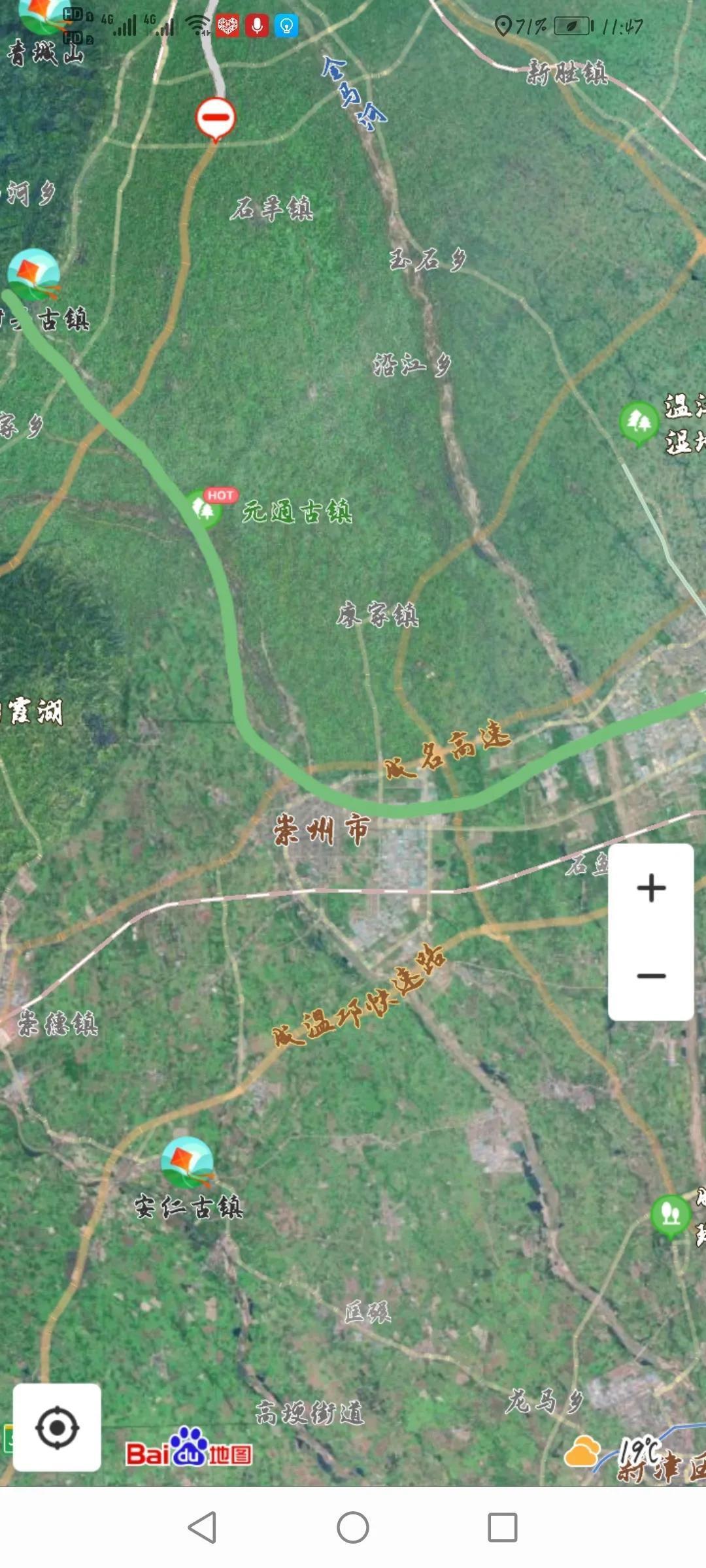This screenshot has height=1568, width=706.
Task: Open the weather widget showing 19°C
Action: (x=608, y=1452)
